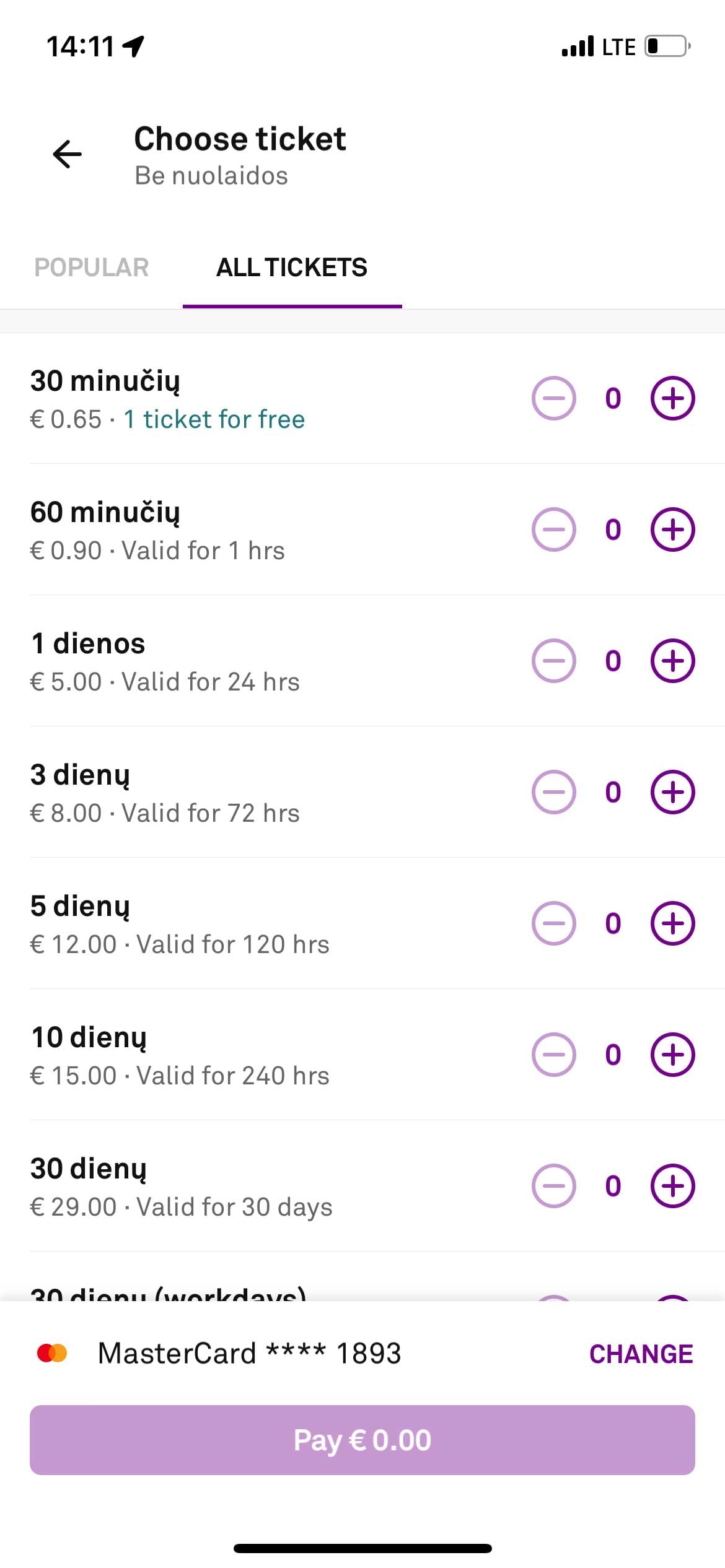This screenshot has height=1568, width=725.
Task: Add one 30 minučių ticket
Action: coord(672,398)
